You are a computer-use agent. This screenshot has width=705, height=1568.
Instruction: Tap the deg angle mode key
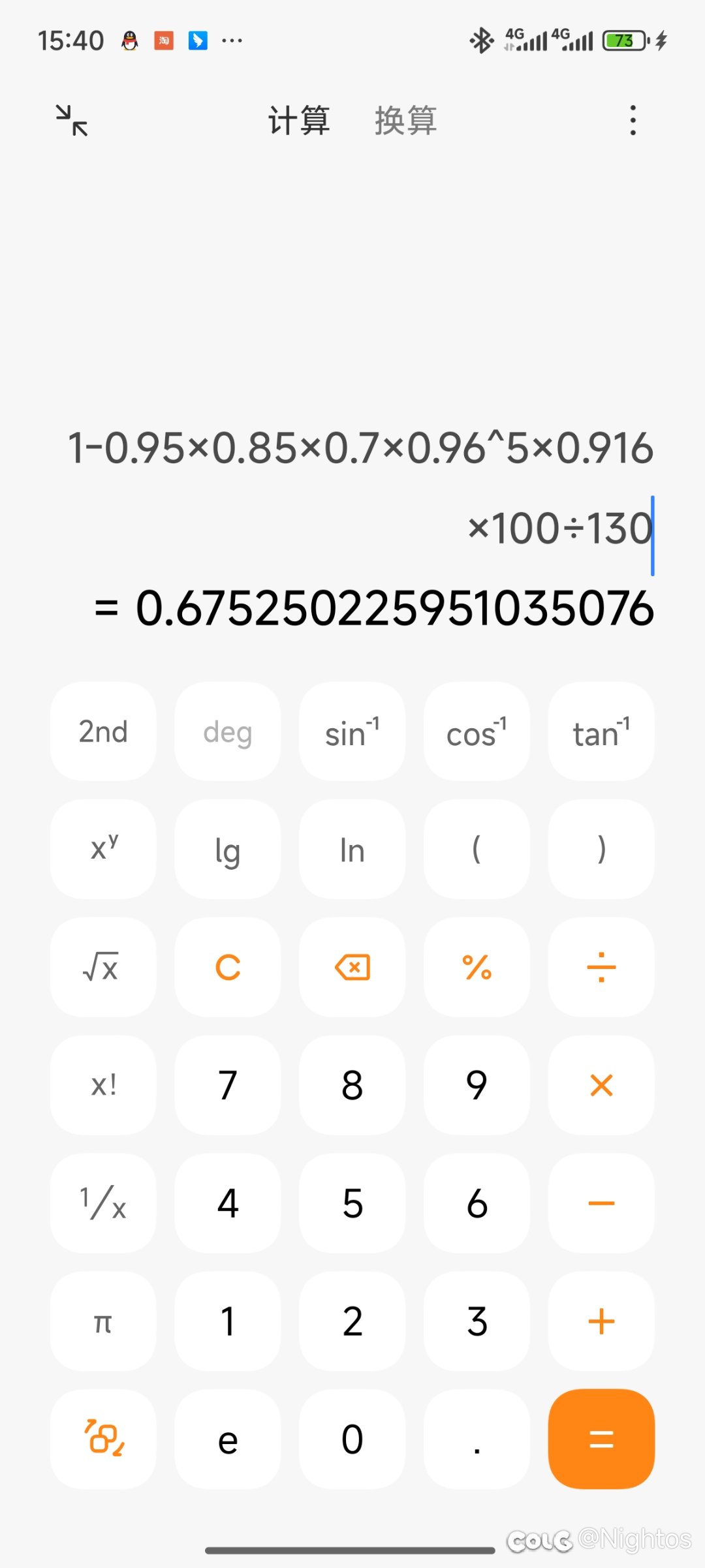[x=228, y=731]
